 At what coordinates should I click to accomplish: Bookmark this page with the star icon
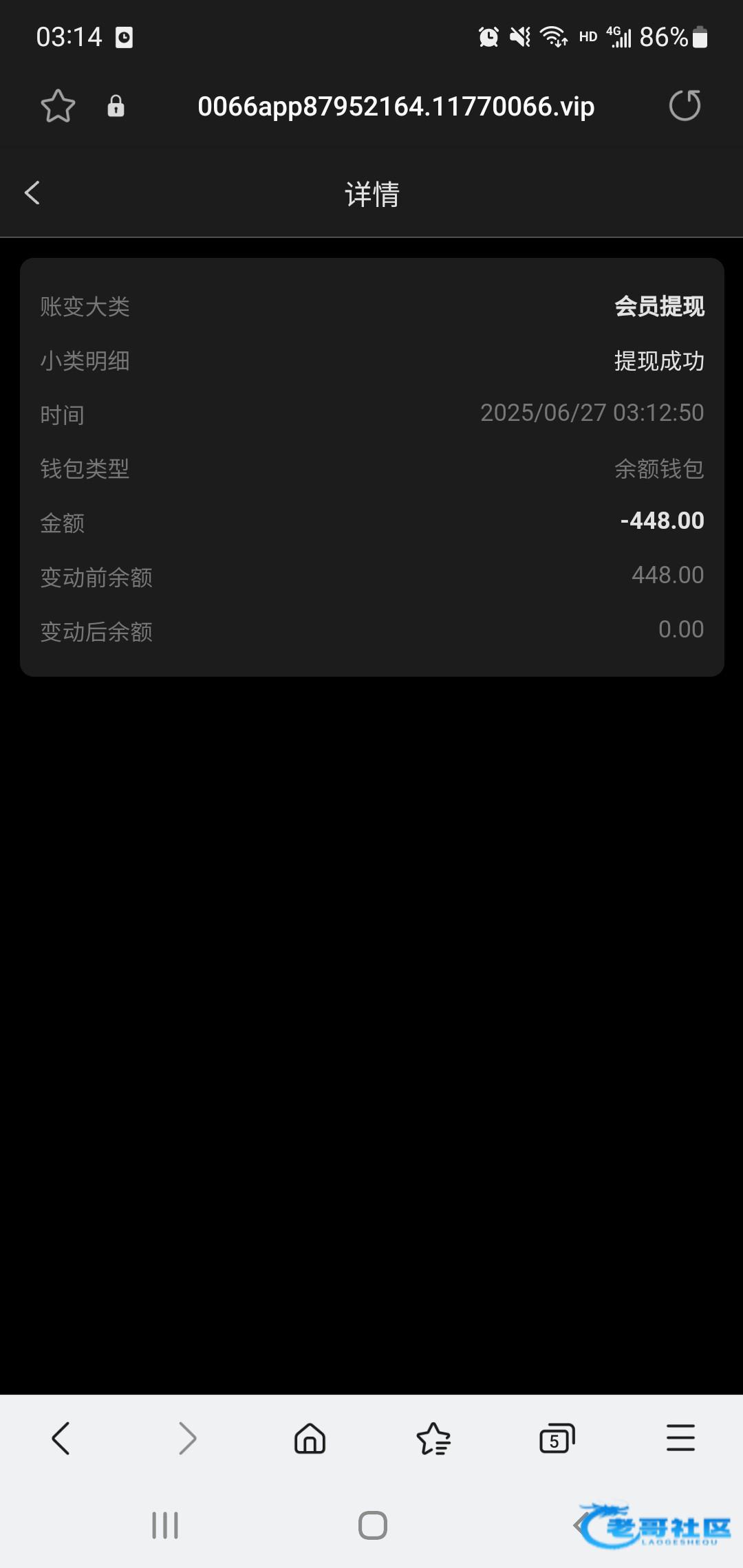click(58, 106)
